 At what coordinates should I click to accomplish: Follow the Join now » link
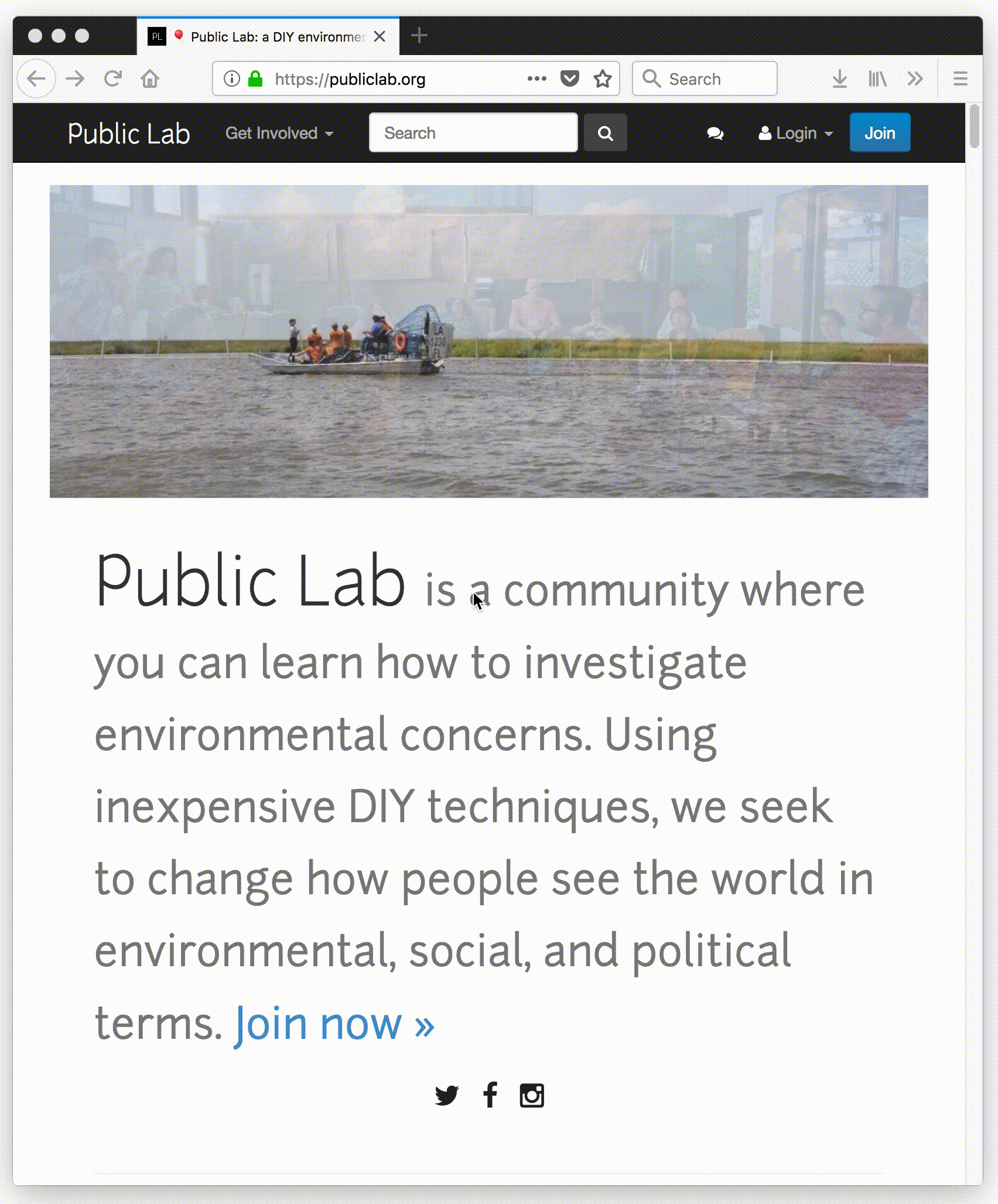coord(334,1024)
